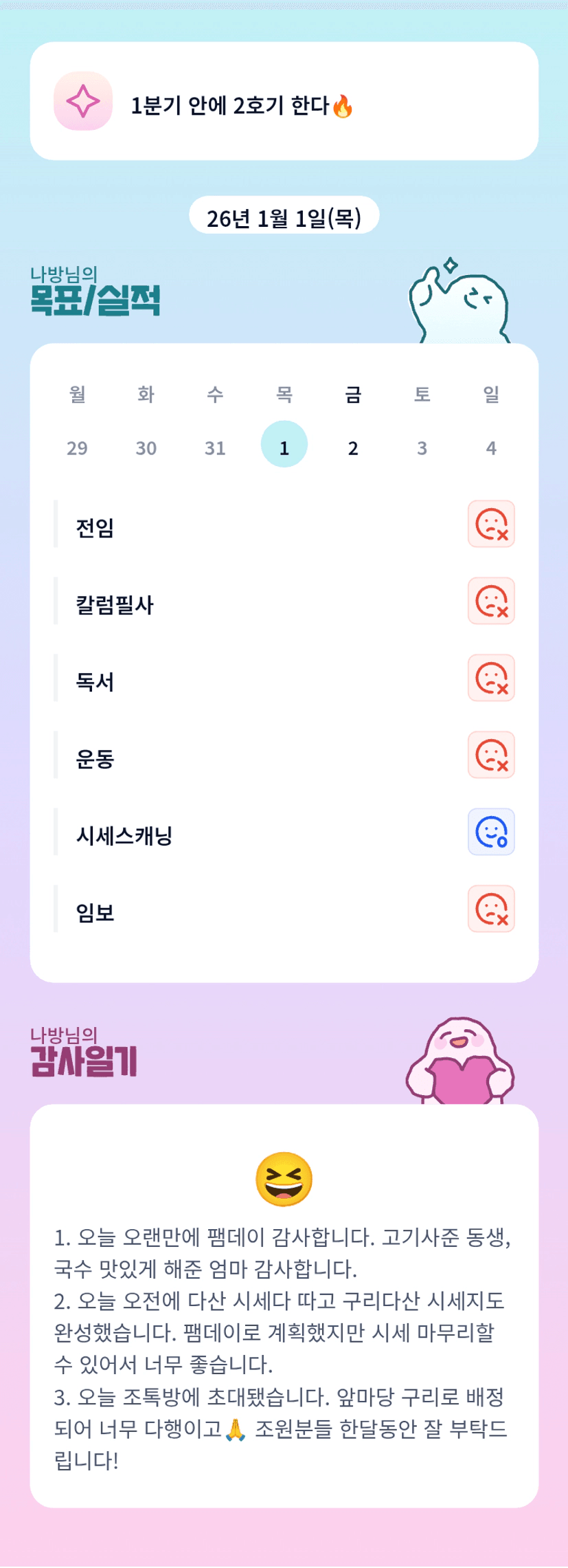Select Sunday 4 in the week row
The height and width of the screenshot is (1568, 568).
(x=491, y=448)
